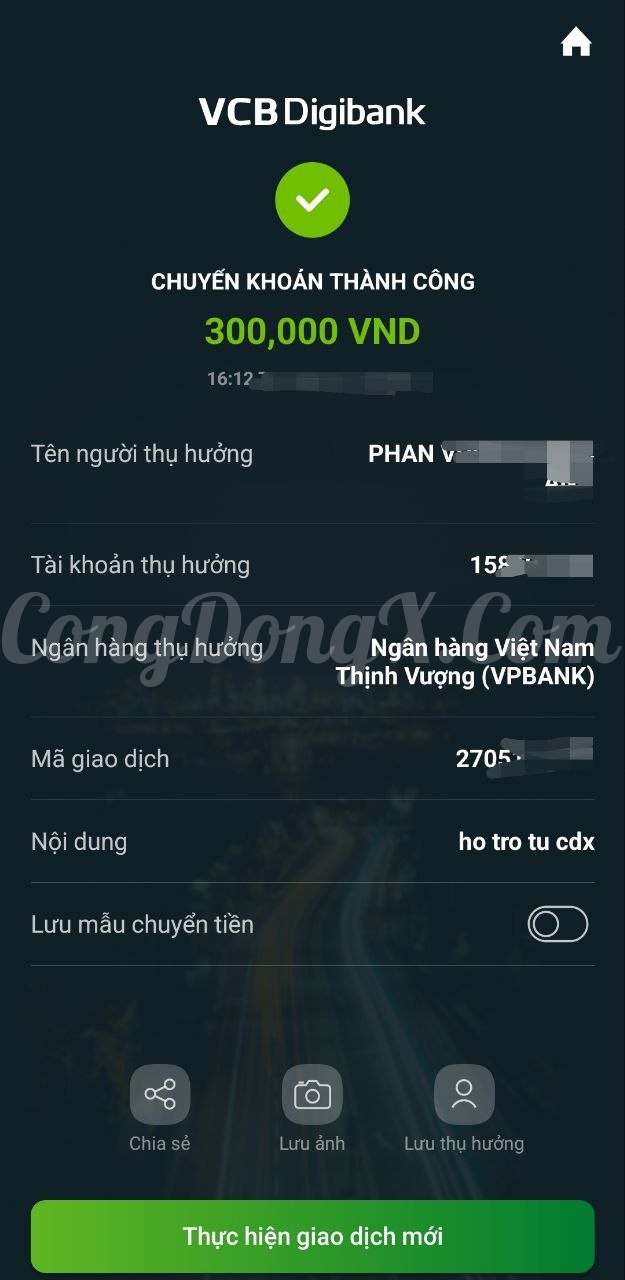Image resolution: width=625 pixels, height=1280 pixels.
Task: Go to the home screen icon
Action: pos(576,43)
